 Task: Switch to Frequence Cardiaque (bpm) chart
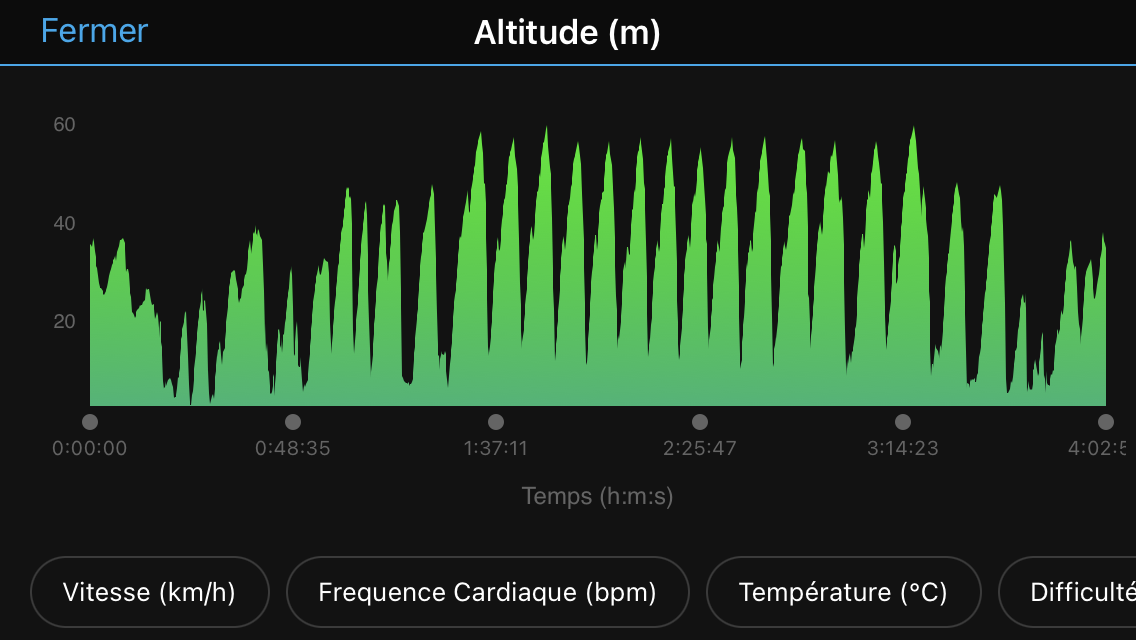pyautogui.click(x=487, y=592)
